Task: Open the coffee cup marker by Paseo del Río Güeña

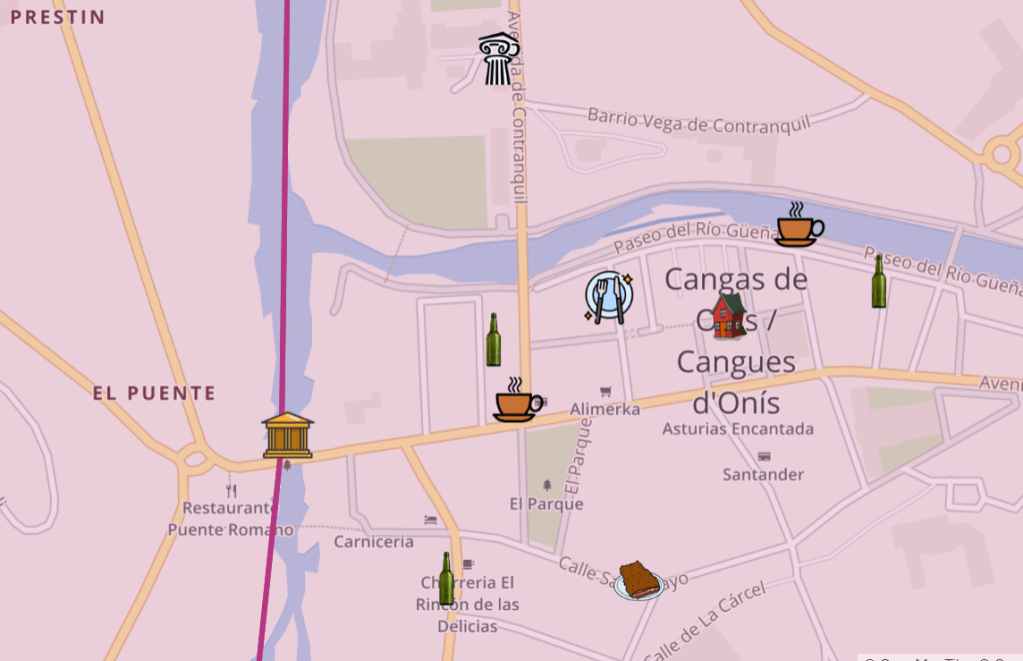Action: [x=799, y=226]
